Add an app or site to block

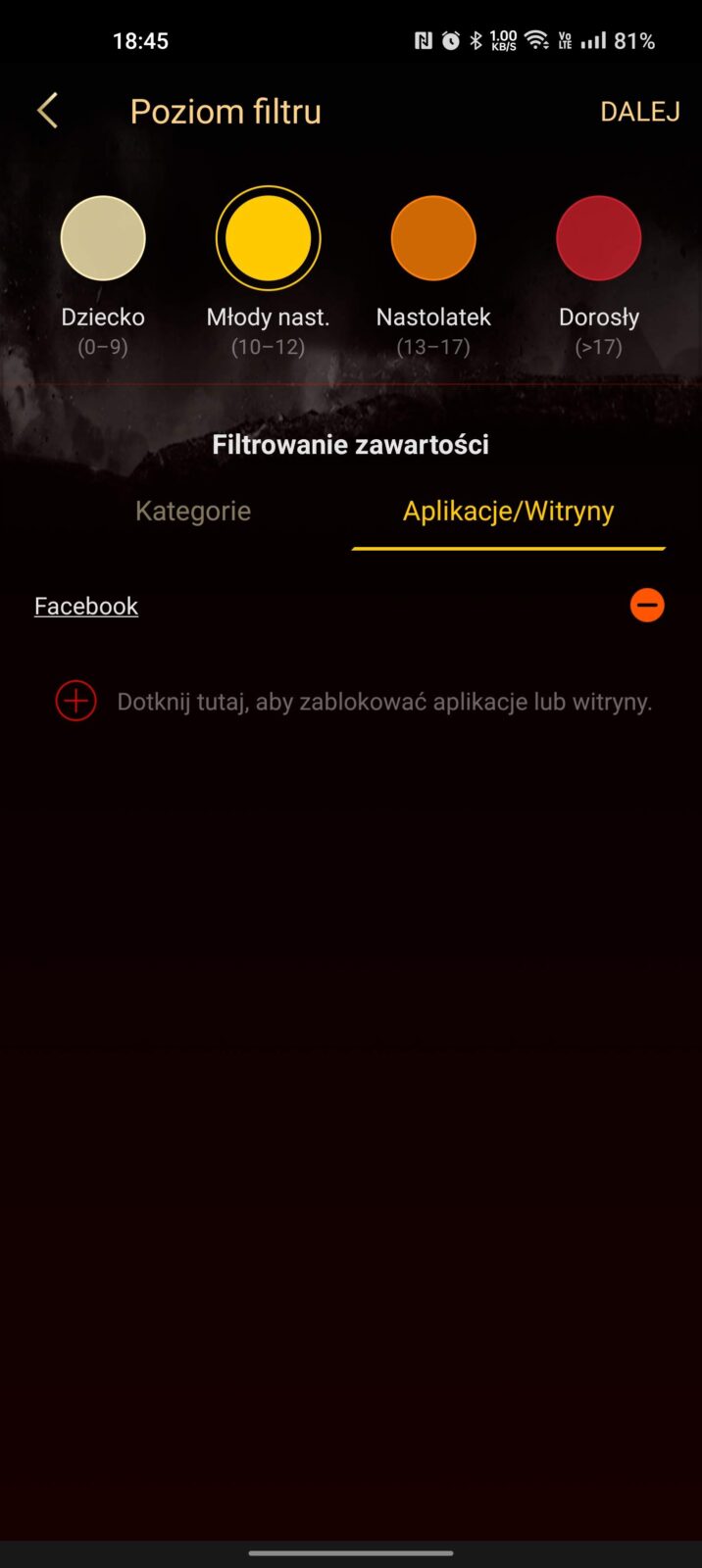click(76, 702)
